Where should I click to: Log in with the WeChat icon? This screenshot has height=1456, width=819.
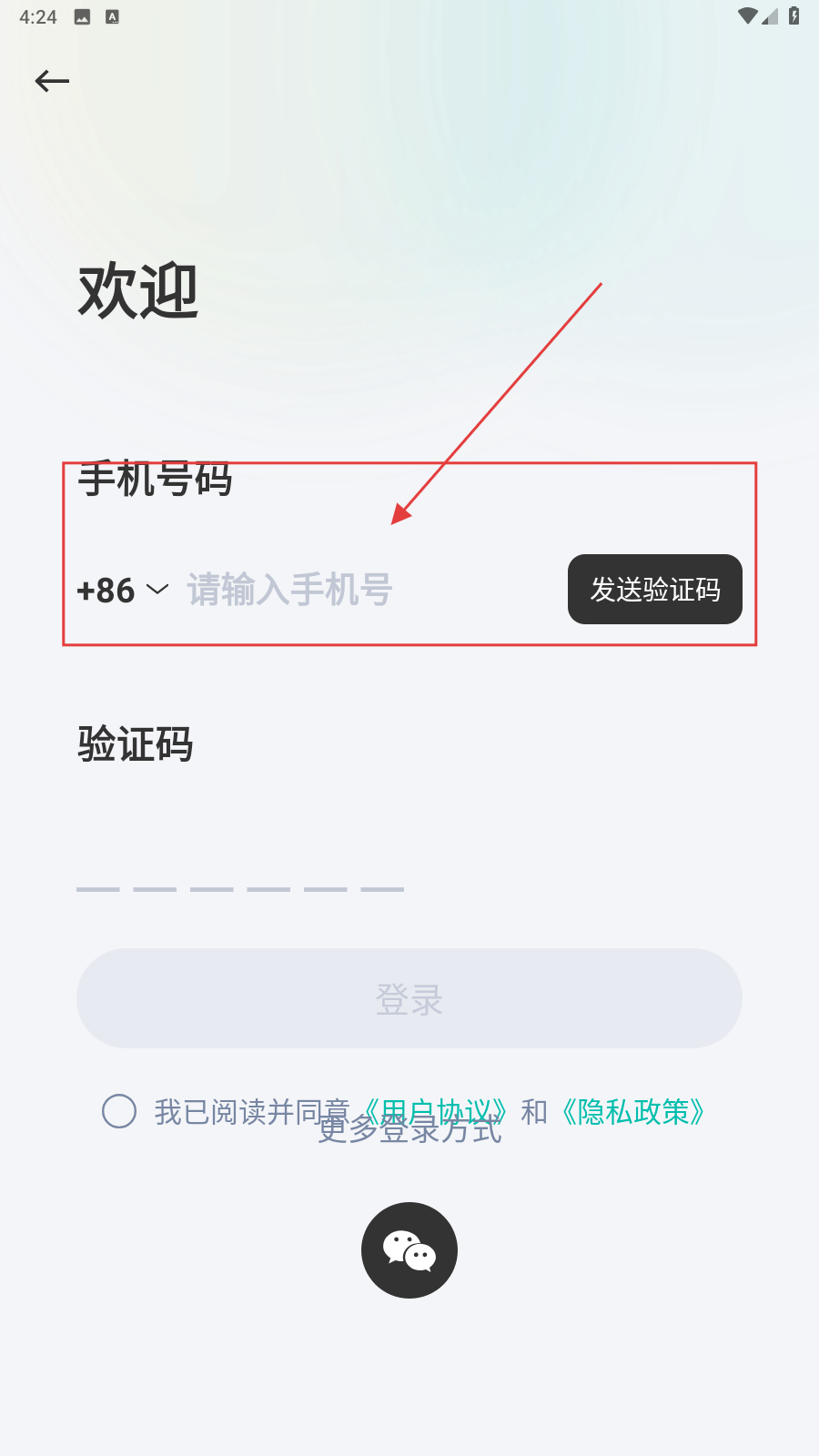tap(409, 1250)
